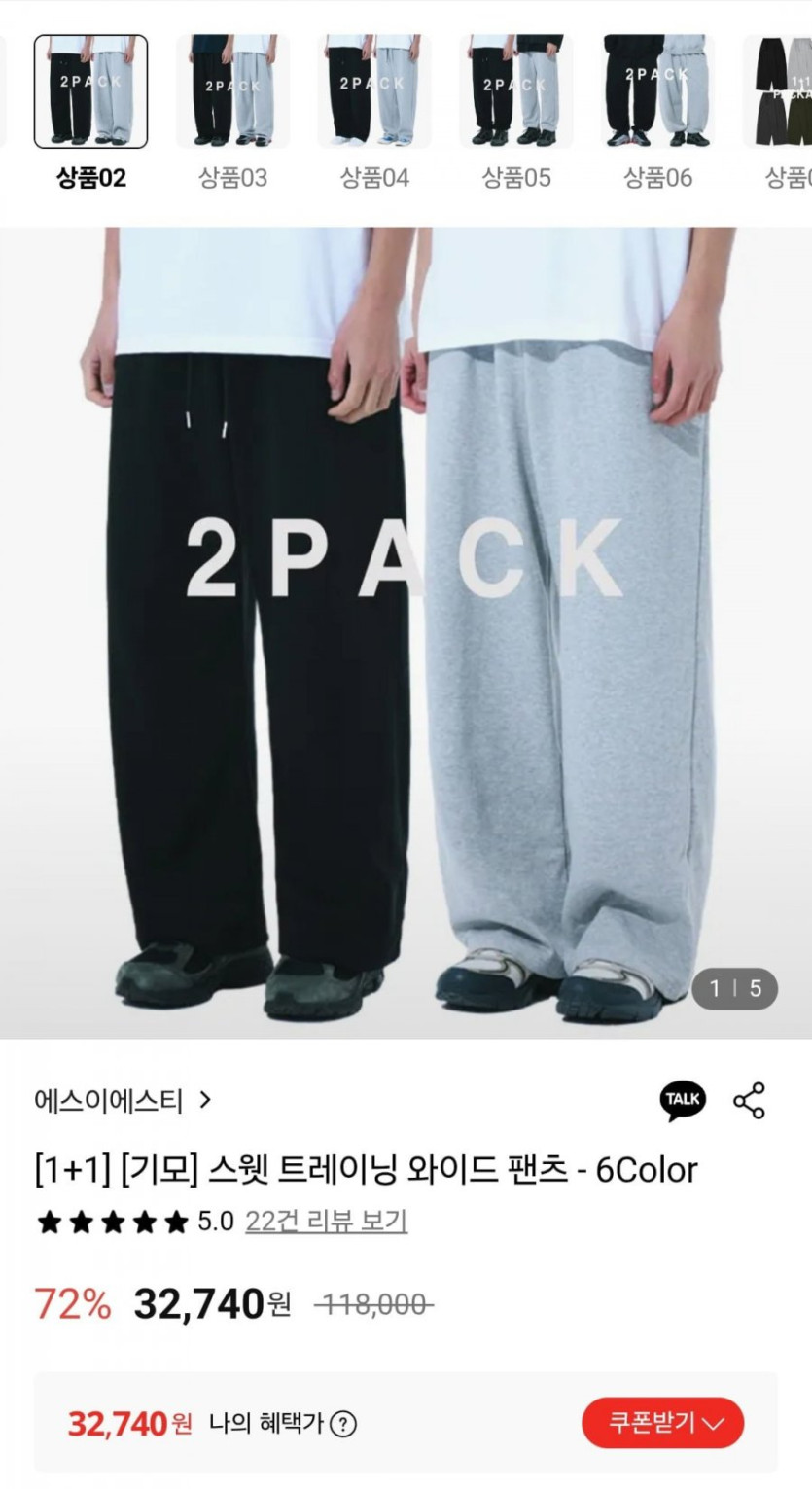Viewport: 812px width, 1489px height.
Task: Select product thumbnail 상품05
Action: tap(516, 92)
